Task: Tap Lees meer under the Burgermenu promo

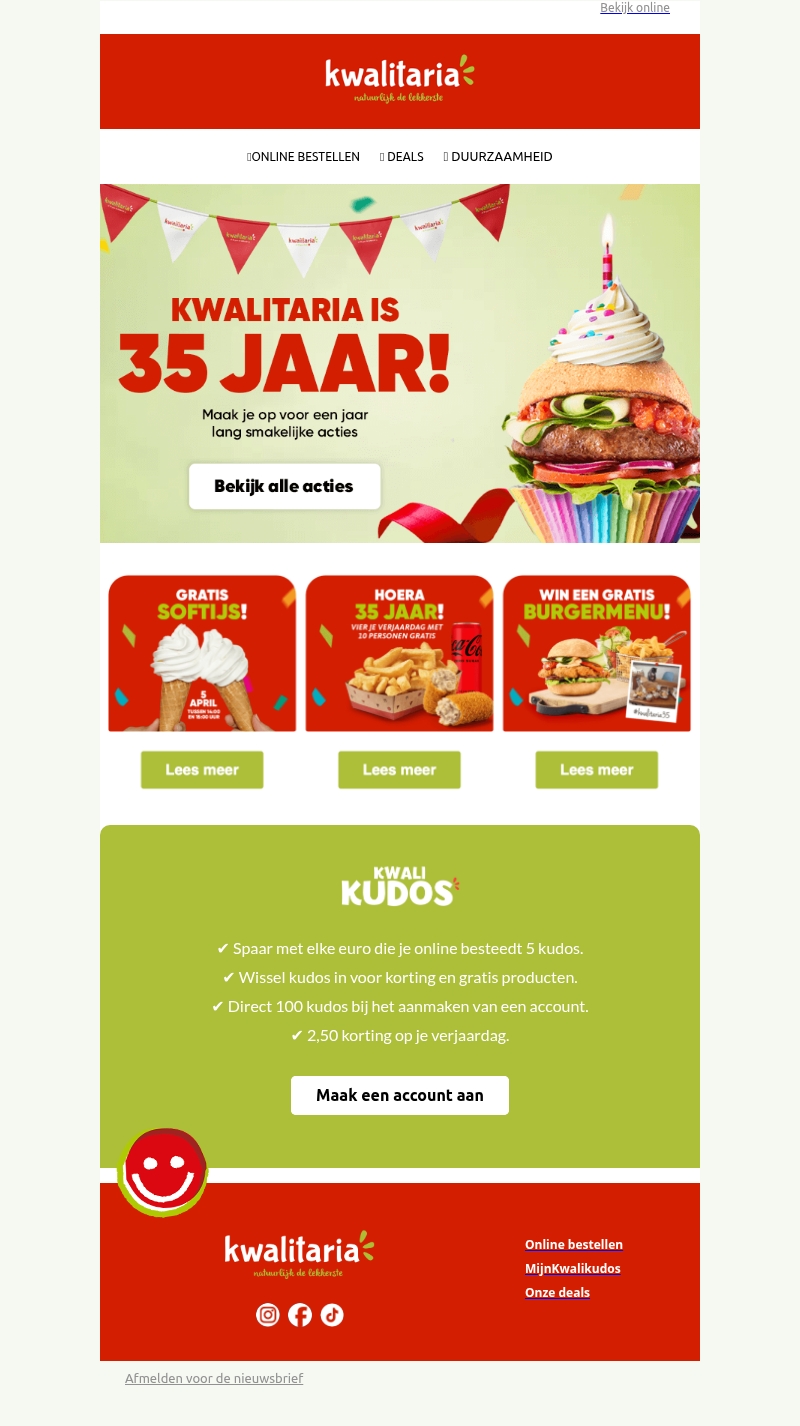Action: click(x=597, y=770)
